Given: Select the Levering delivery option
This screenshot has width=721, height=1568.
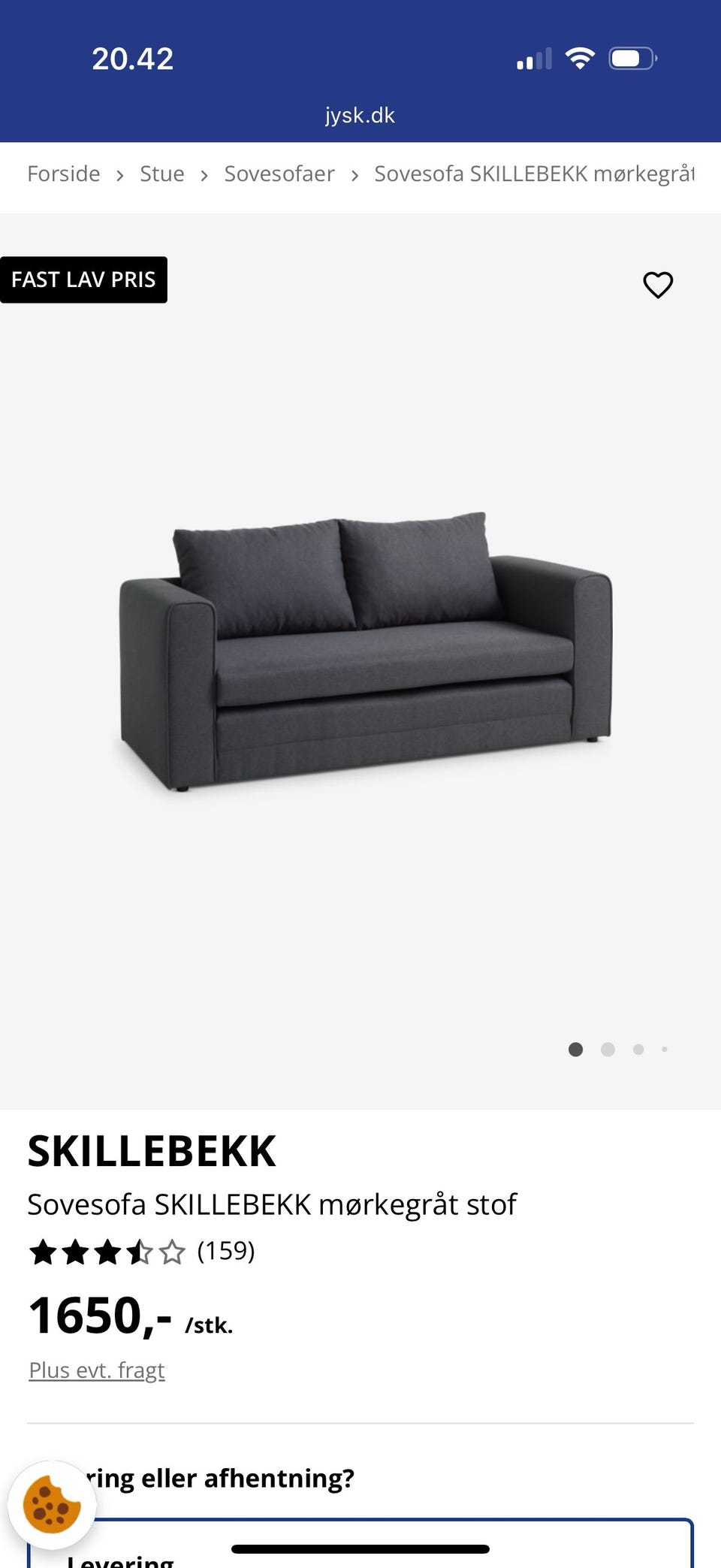Looking at the screenshot, I should 120,1560.
